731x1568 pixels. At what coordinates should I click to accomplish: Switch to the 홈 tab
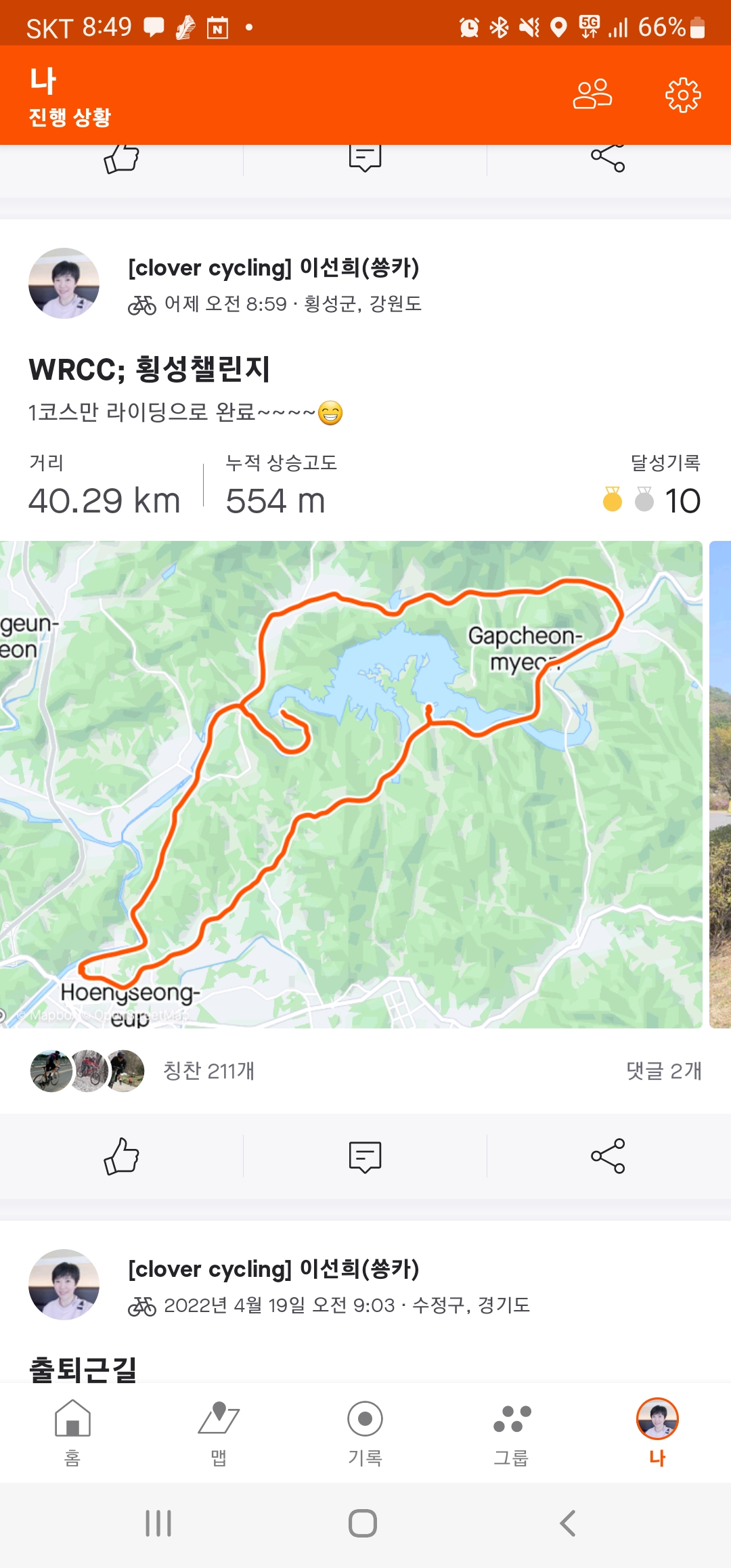click(x=72, y=1431)
